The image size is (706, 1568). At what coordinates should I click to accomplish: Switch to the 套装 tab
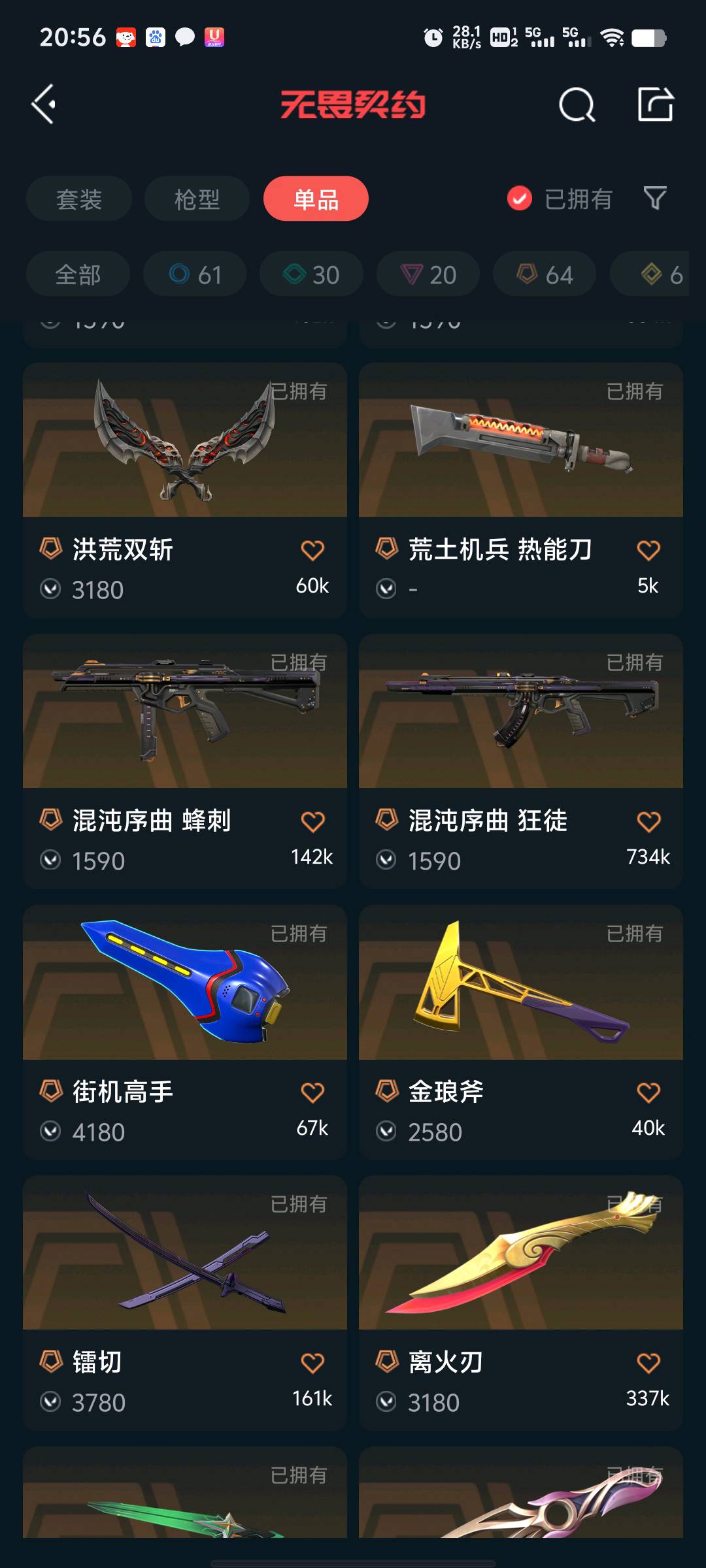[79, 199]
